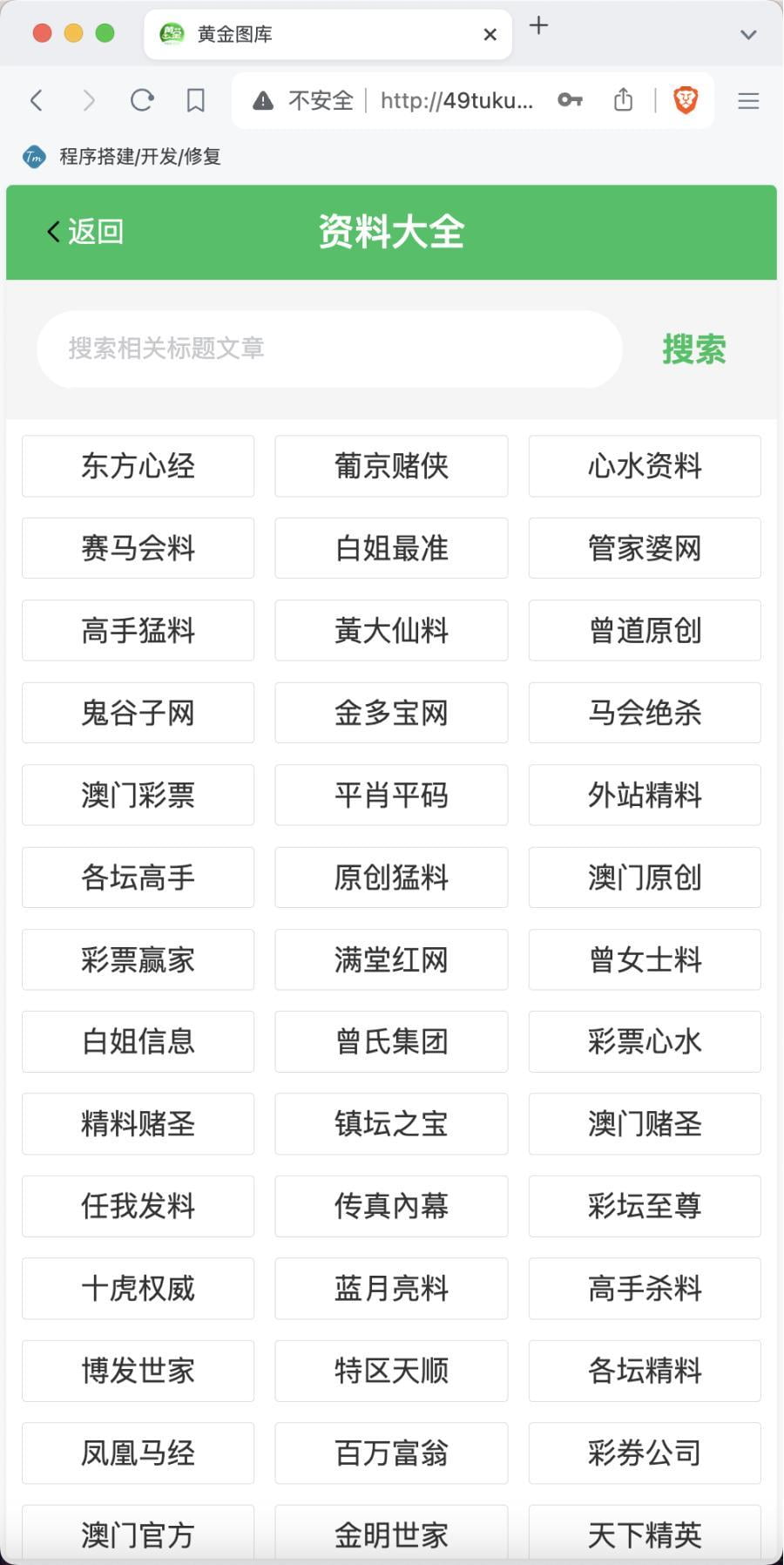Image resolution: width=784 pixels, height=1565 pixels.
Task: Open 心水资料 section
Action: (645, 466)
